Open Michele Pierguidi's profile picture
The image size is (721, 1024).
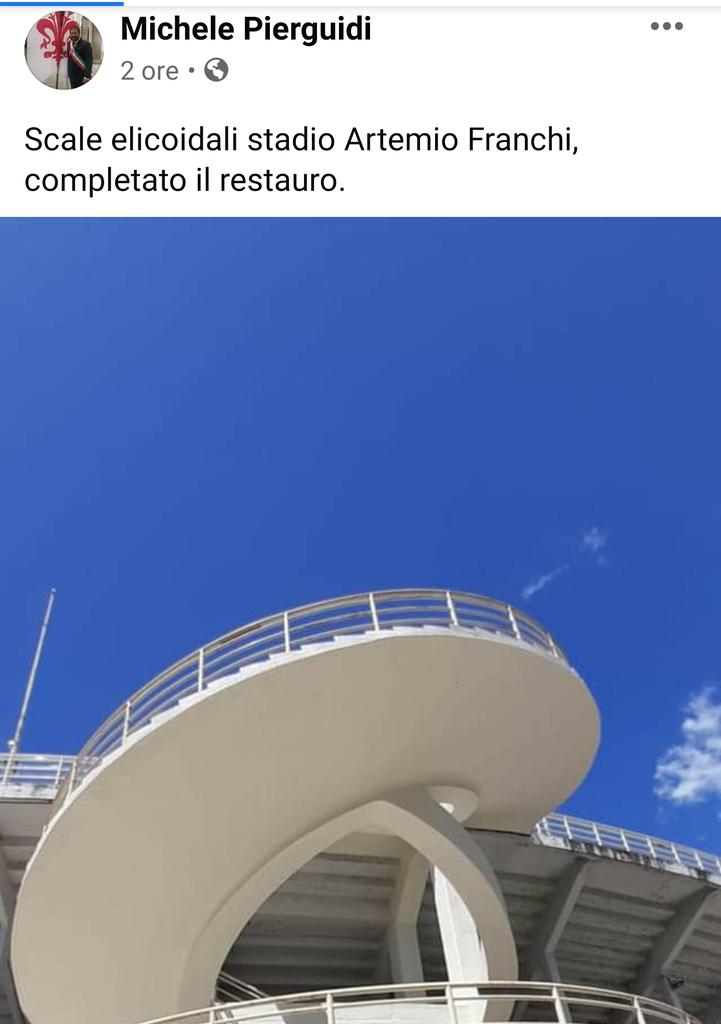coord(63,50)
